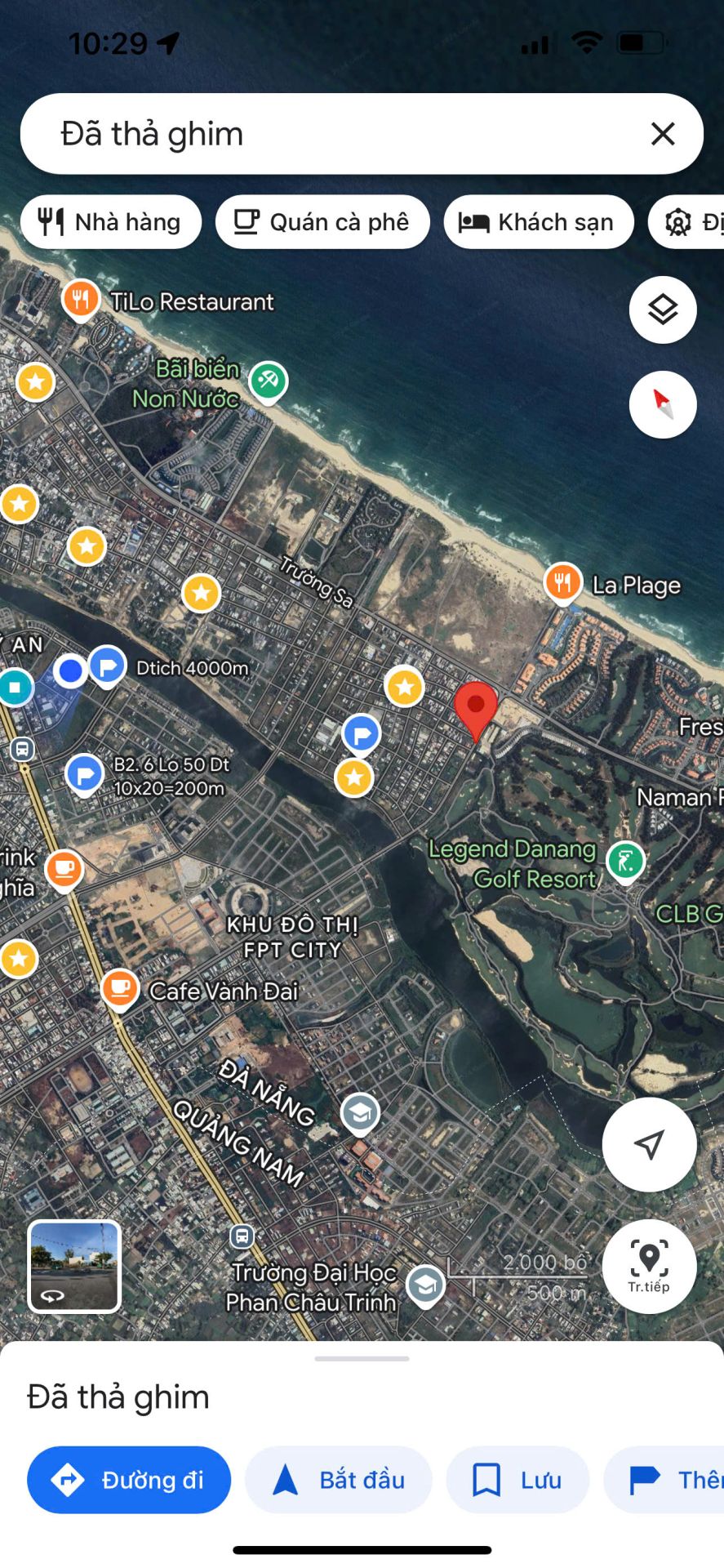Open the Street View thumbnail

pos(74,1267)
